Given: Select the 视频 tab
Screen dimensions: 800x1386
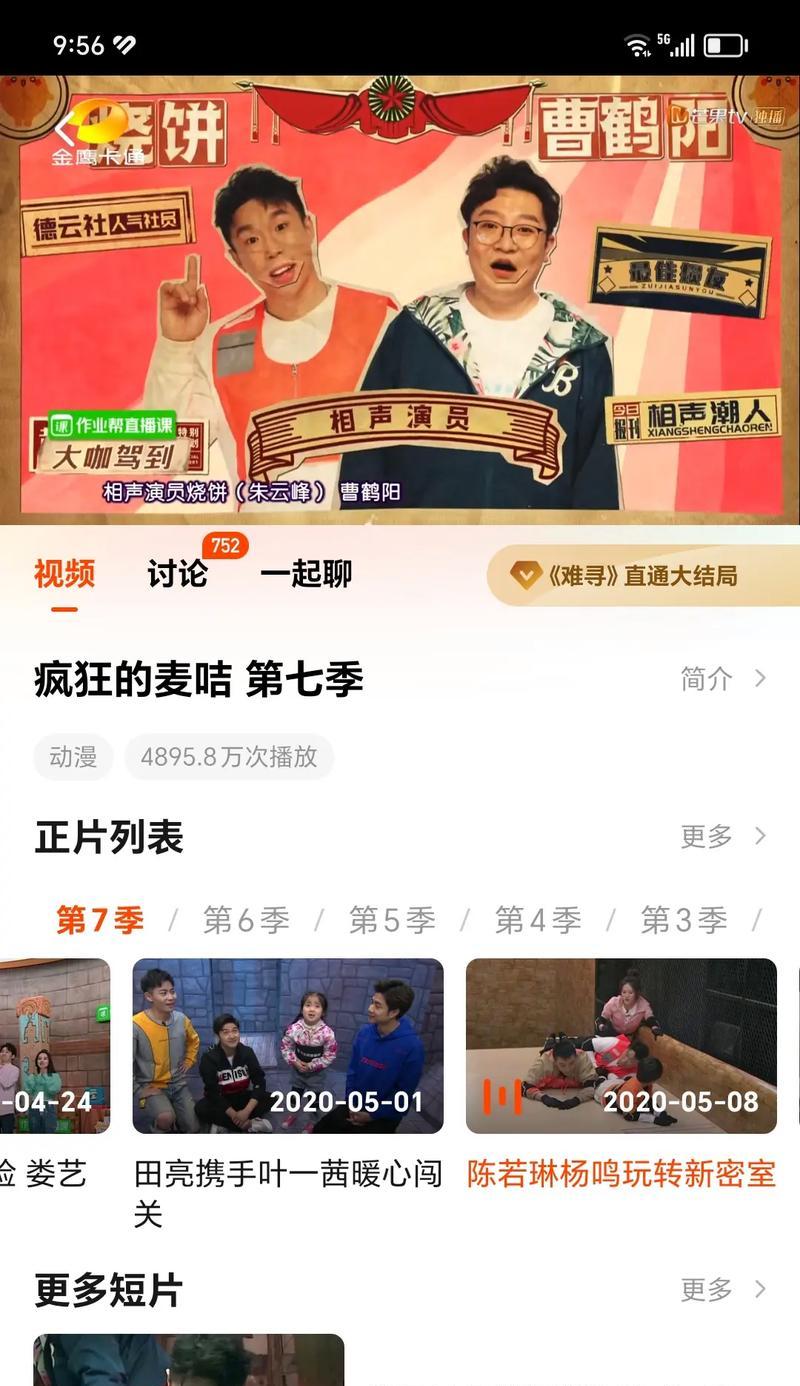Looking at the screenshot, I should coord(64,574).
